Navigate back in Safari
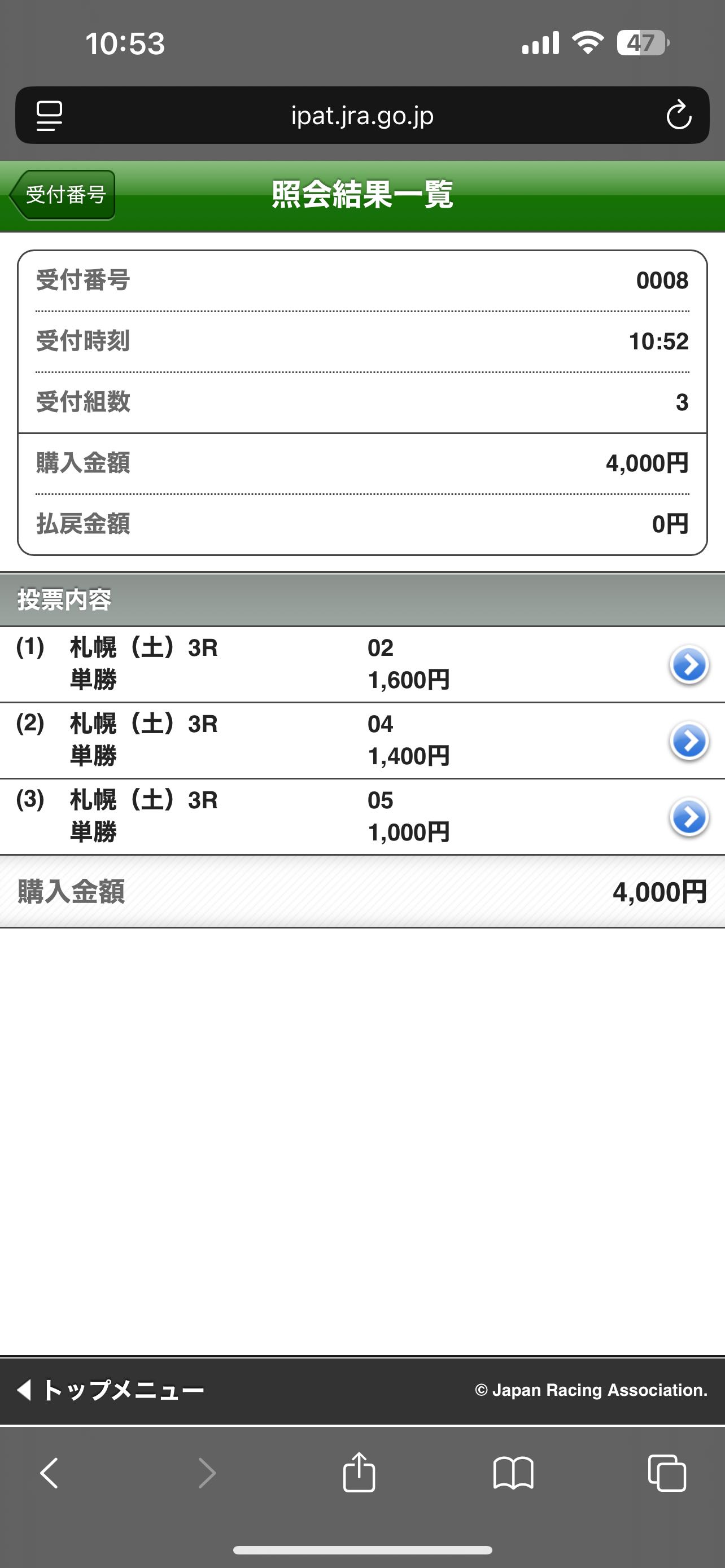Image resolution: width=725 pixels, height=1568 pixels. (49, 1473)
